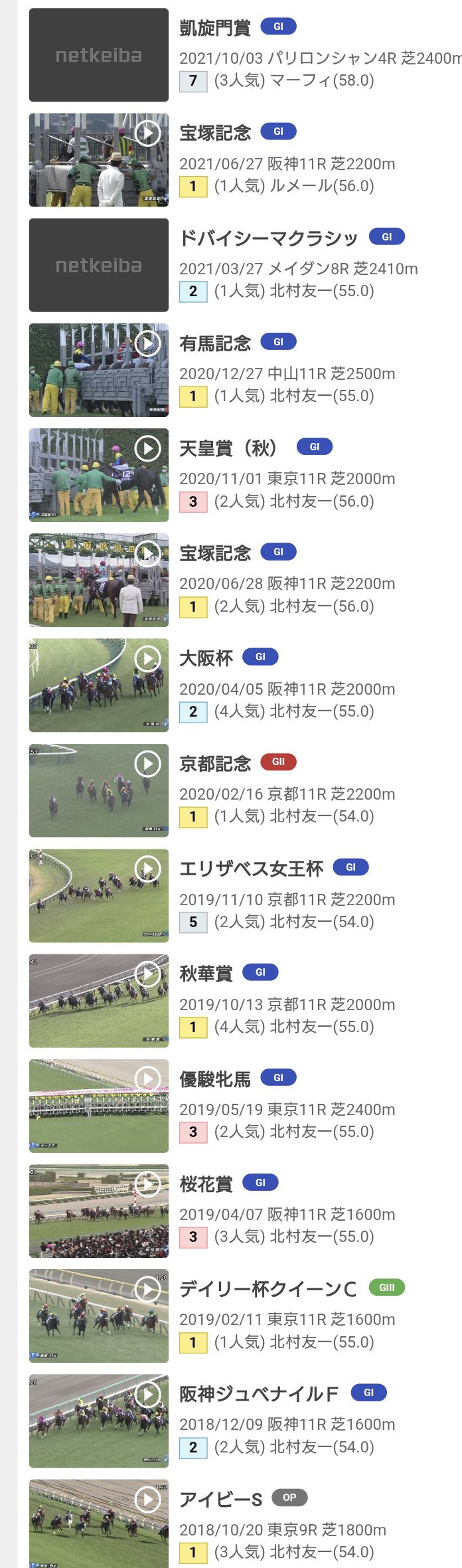Open the 天皇賞（秋） race result

(x=228, y=448)
